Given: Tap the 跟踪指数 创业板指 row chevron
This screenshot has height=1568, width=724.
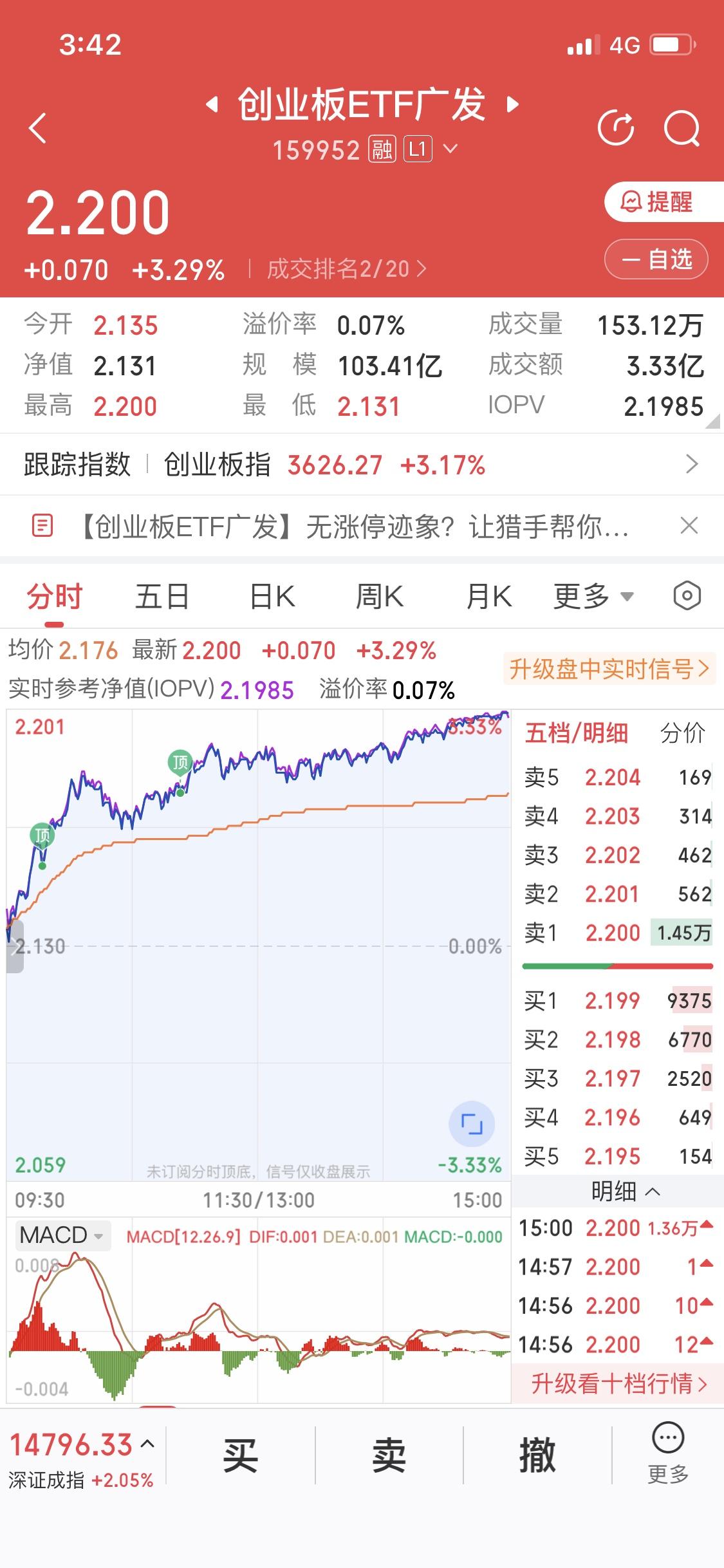Looking at the screenshot, I should click(x=693, y=463).
